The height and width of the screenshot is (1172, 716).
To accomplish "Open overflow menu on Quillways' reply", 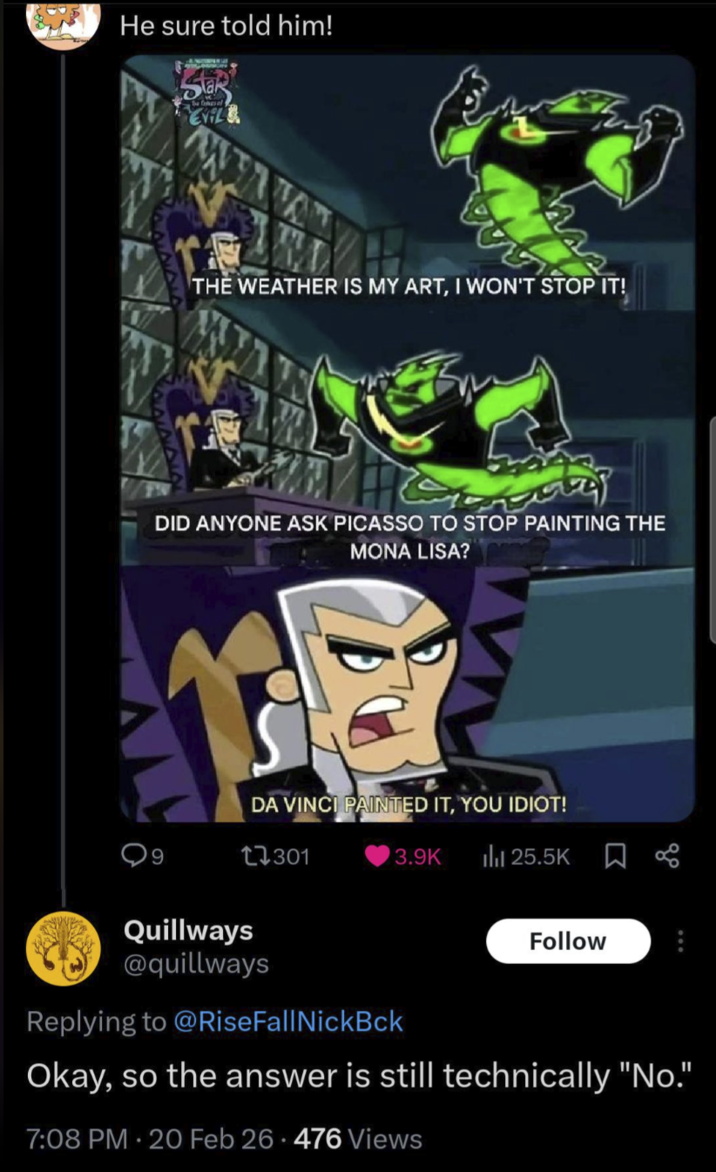I will 681,941.
